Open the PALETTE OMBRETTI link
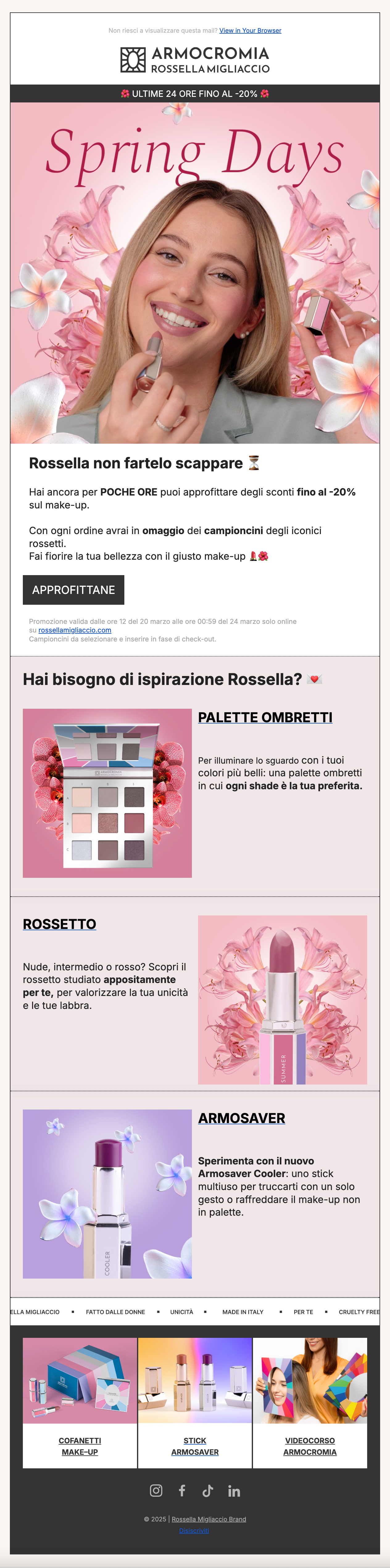 [265, 717]
